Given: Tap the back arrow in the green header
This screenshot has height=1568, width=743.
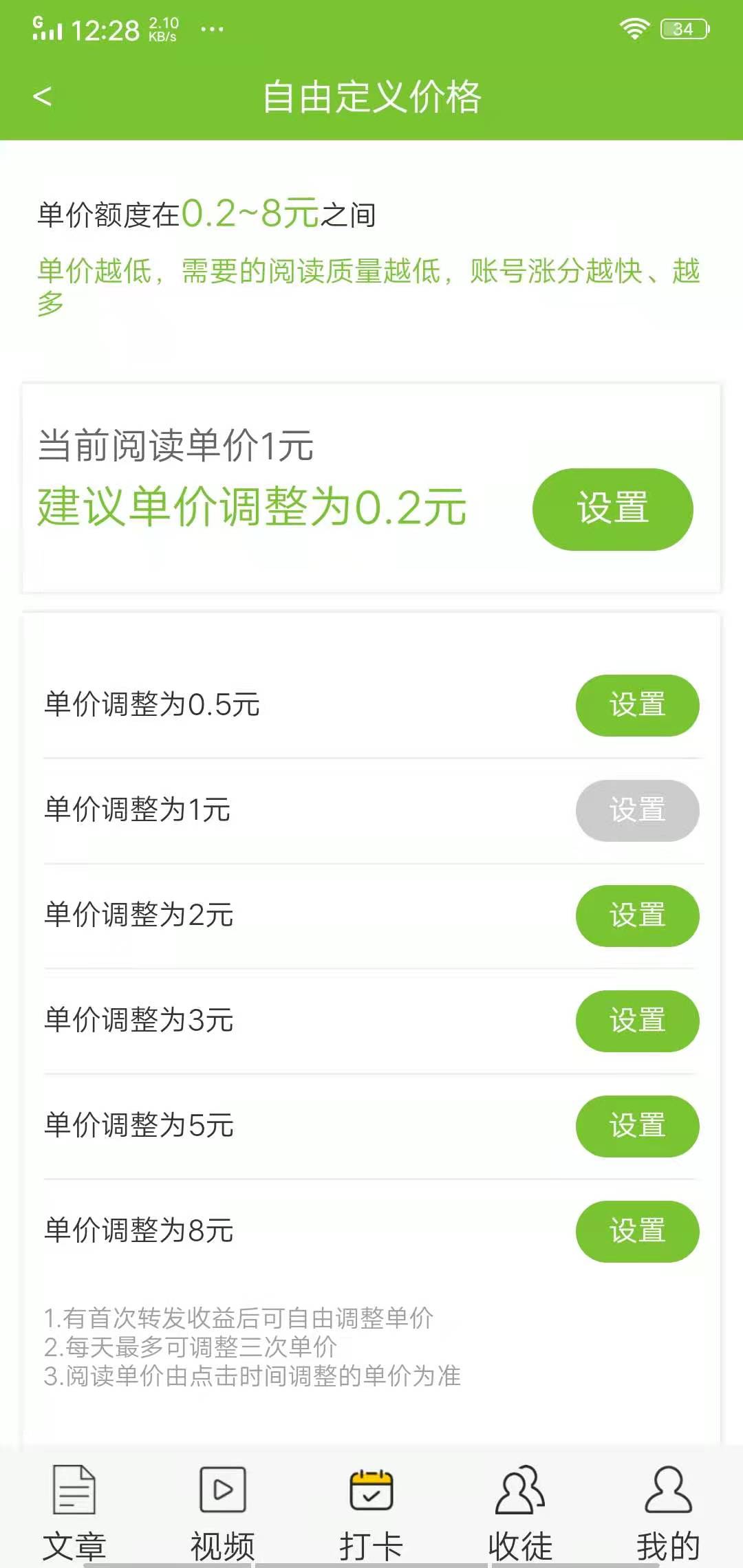Looking at the screenshot, I should [44, 97].
